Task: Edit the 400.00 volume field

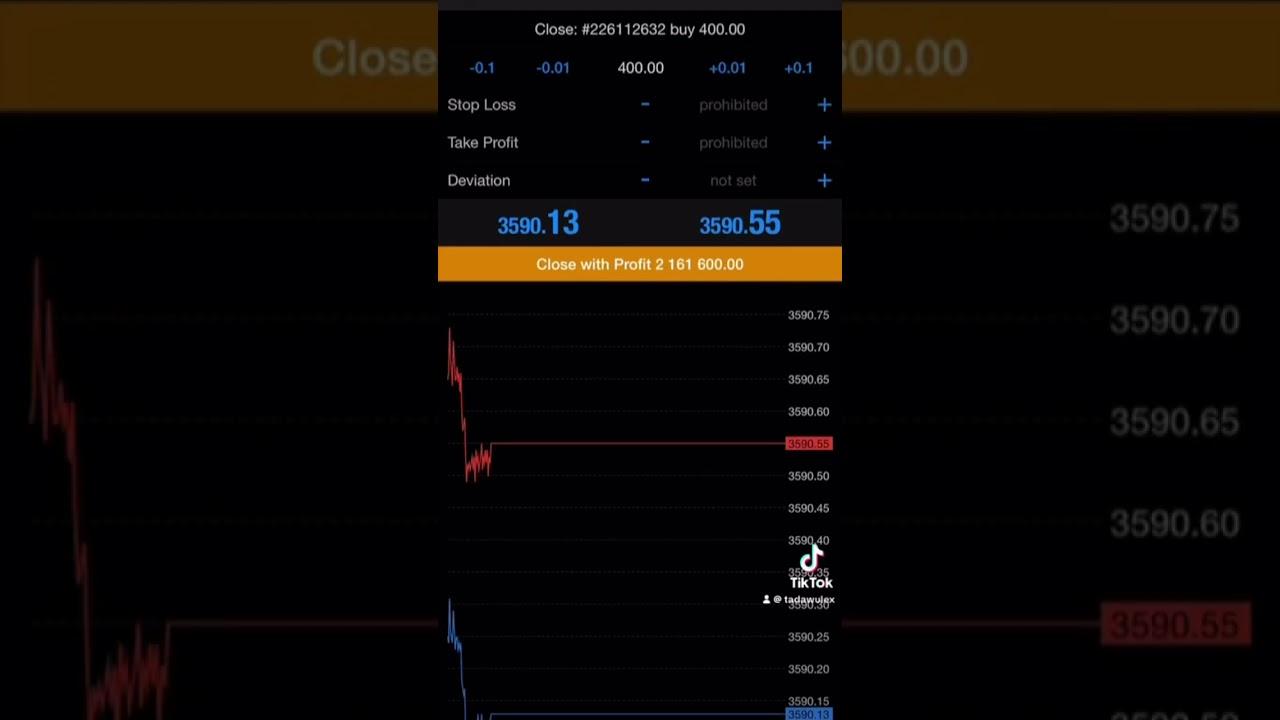Action: [x=640, y=68]
